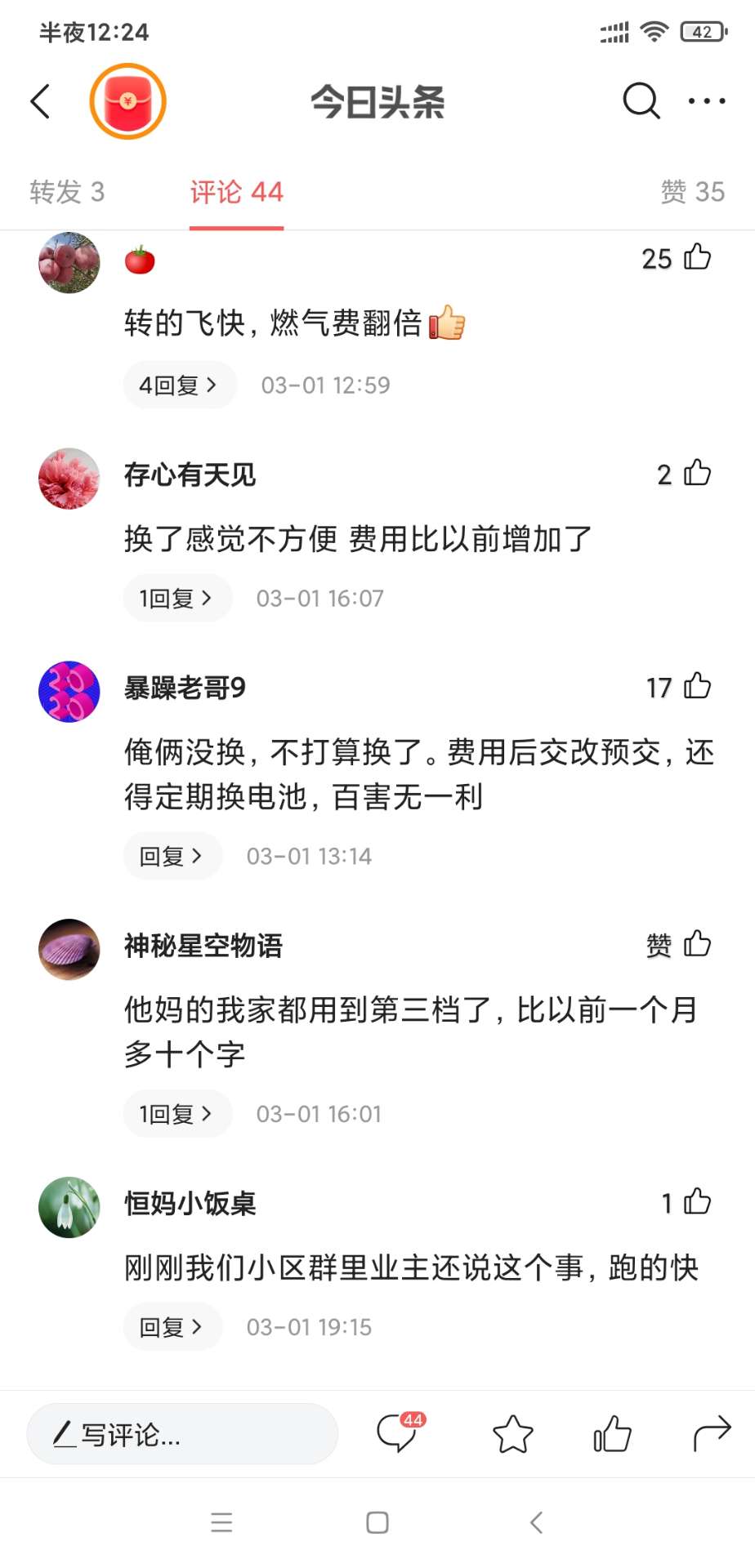This screenshot has width=755, height=1568.
Task: Switch to the 转发 3 tab
Action: [67, 192]
